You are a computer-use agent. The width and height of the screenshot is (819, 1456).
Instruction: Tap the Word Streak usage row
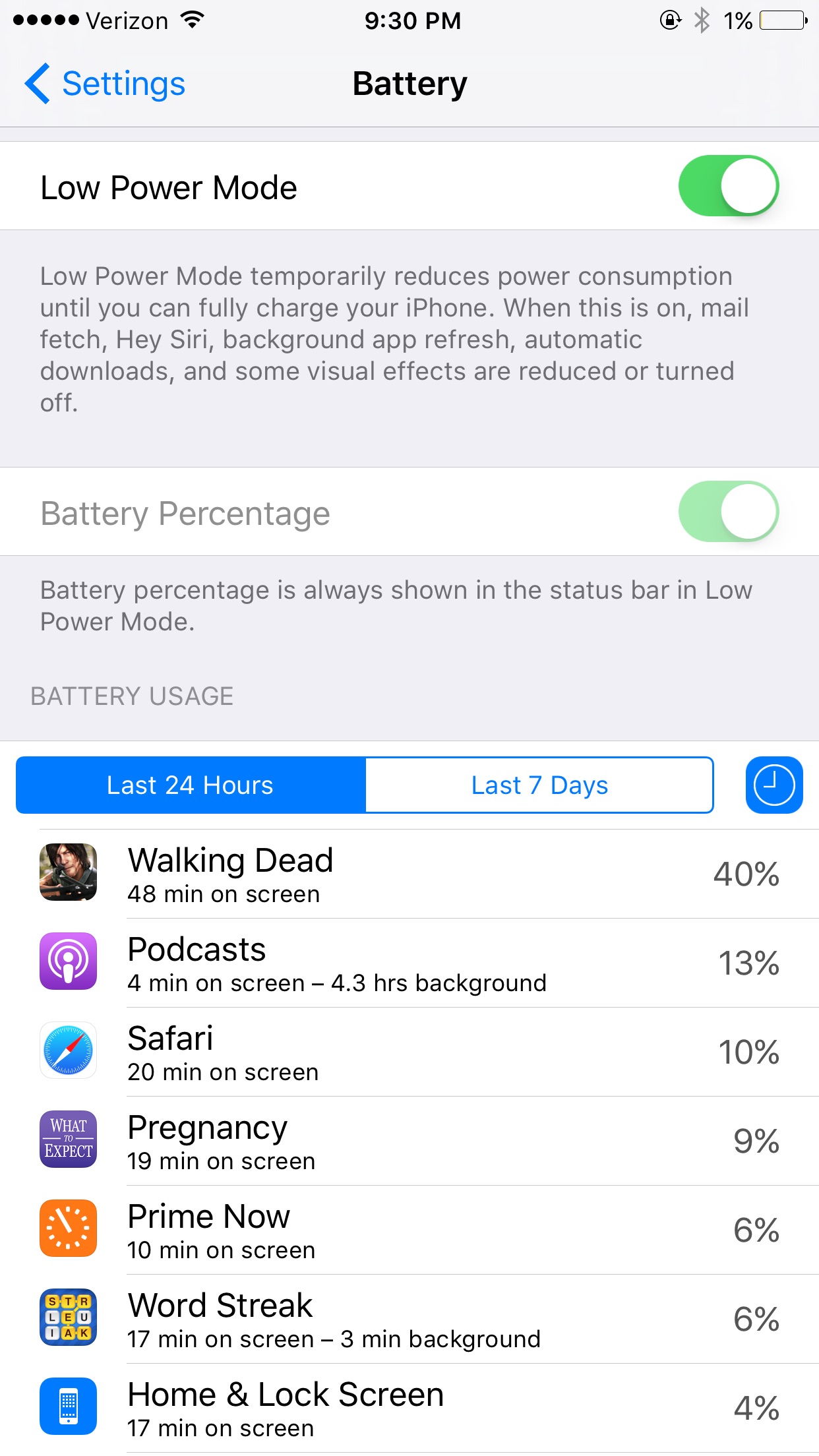click(409, 1319)
